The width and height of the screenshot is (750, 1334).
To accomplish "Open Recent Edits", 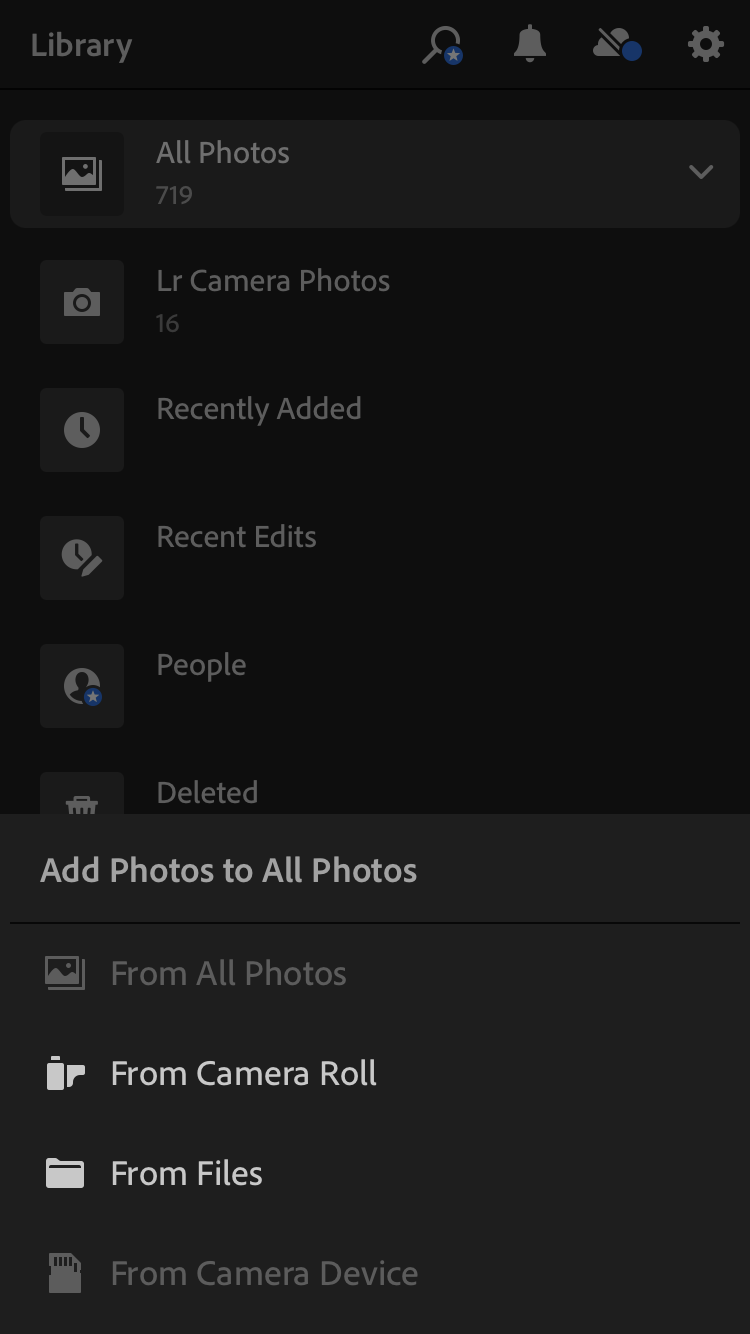I will [236, 538].
